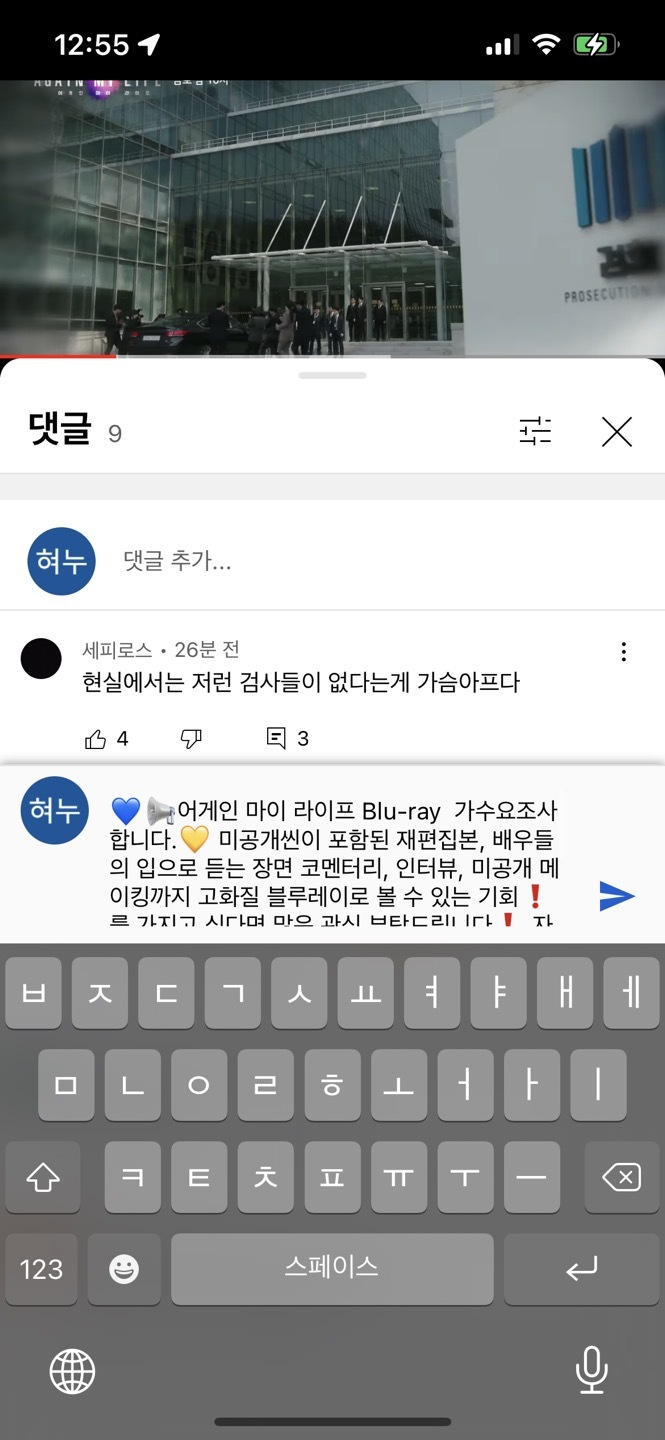The image size is (665, 1440).
Task: Tap the emoji key on the keyboard
Action: (124, 1269)
